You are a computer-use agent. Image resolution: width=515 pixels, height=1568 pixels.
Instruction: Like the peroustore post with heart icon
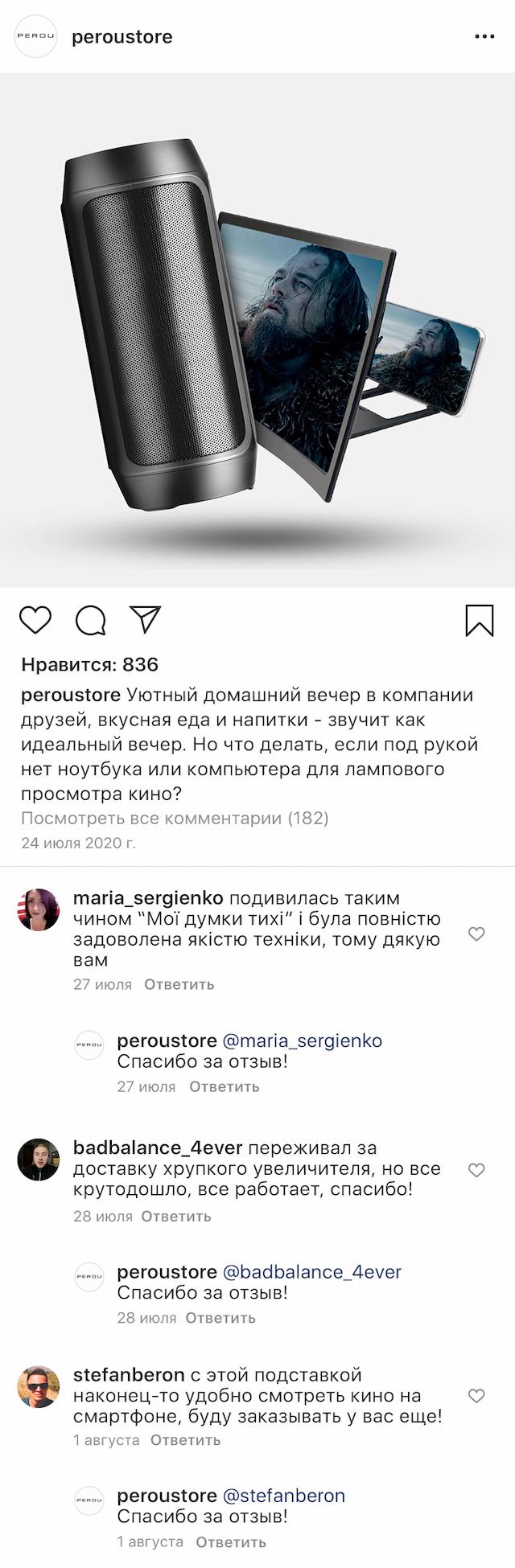point(35,620)
